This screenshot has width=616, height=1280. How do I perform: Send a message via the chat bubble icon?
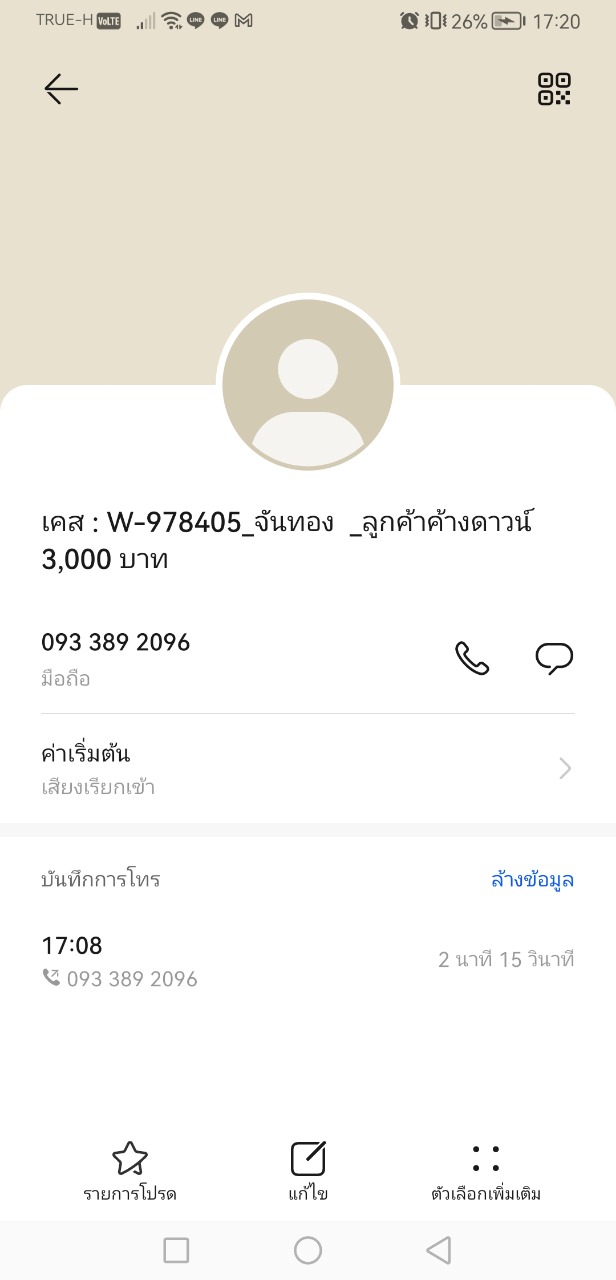(554, 658)
